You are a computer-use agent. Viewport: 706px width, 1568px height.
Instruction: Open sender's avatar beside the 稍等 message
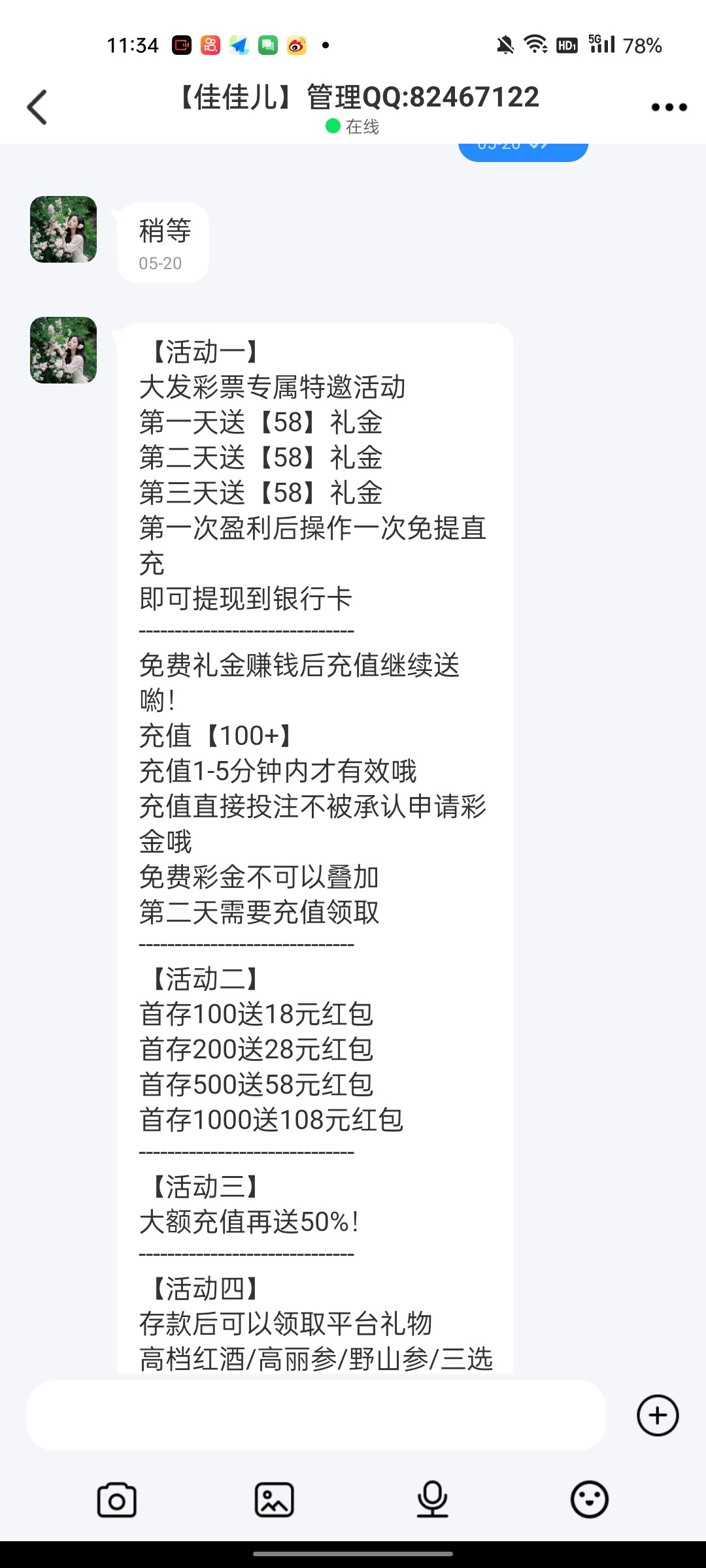63,229
